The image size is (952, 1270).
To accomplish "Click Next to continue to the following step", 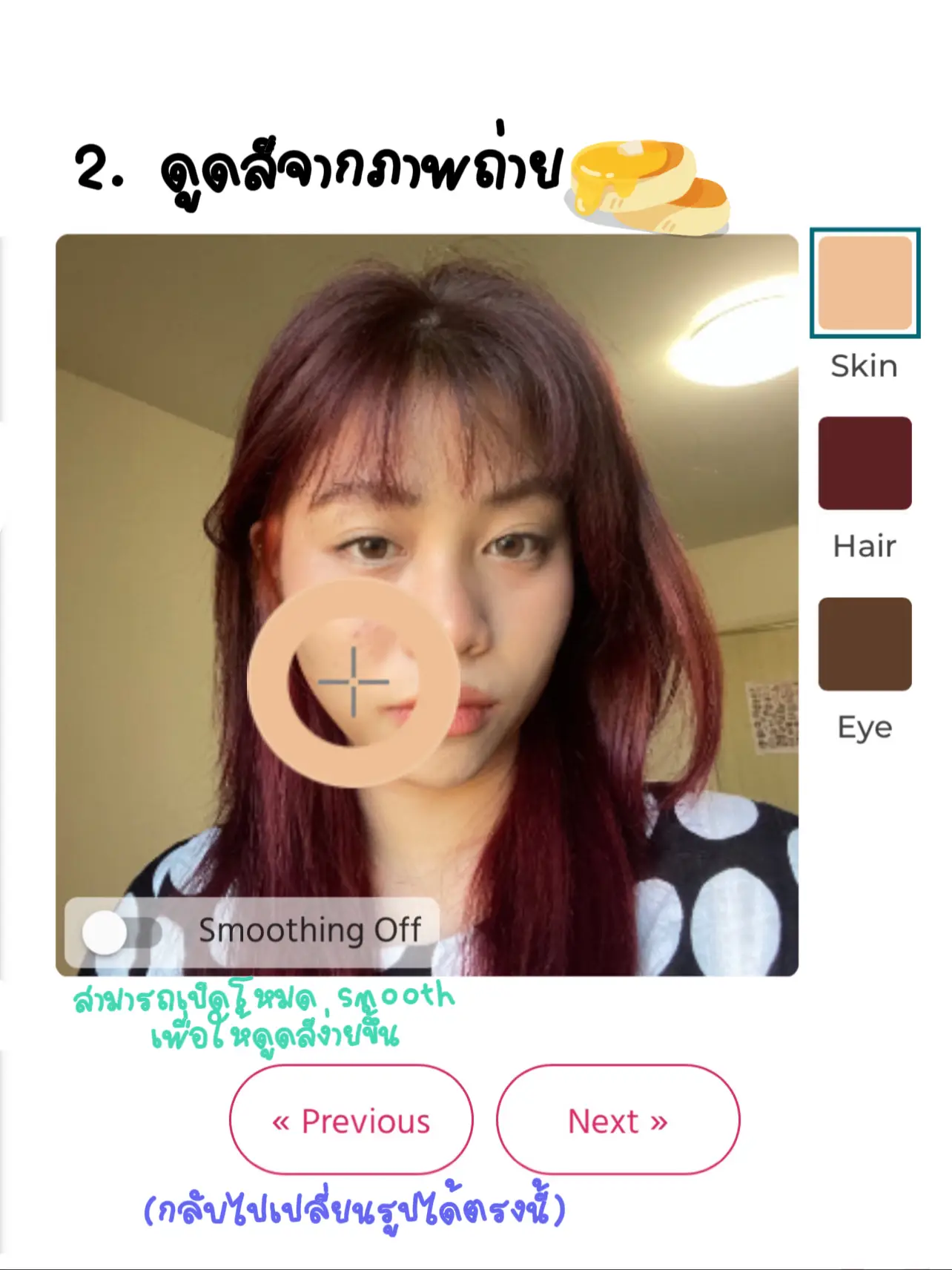I will 619,1121.
